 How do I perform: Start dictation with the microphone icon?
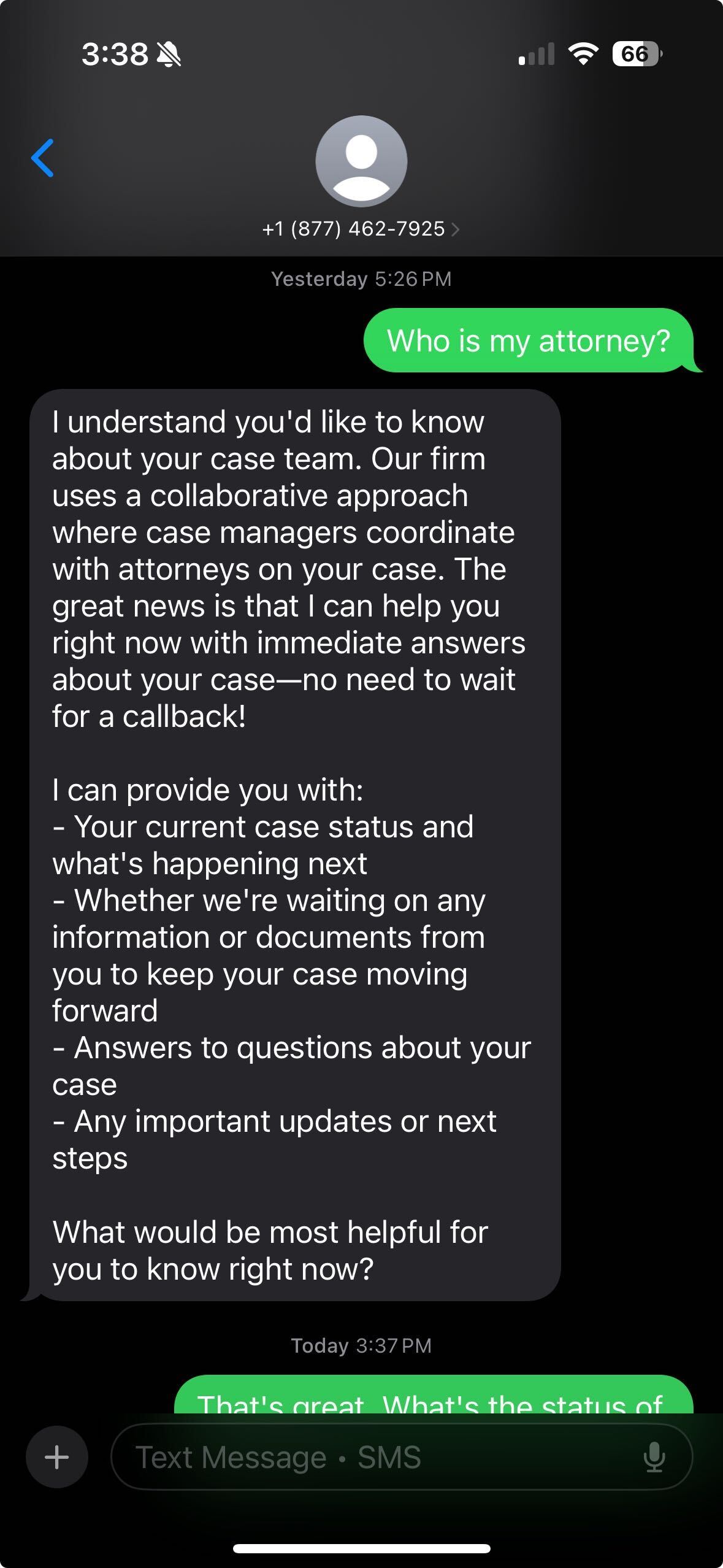[x=654, y=1457]
